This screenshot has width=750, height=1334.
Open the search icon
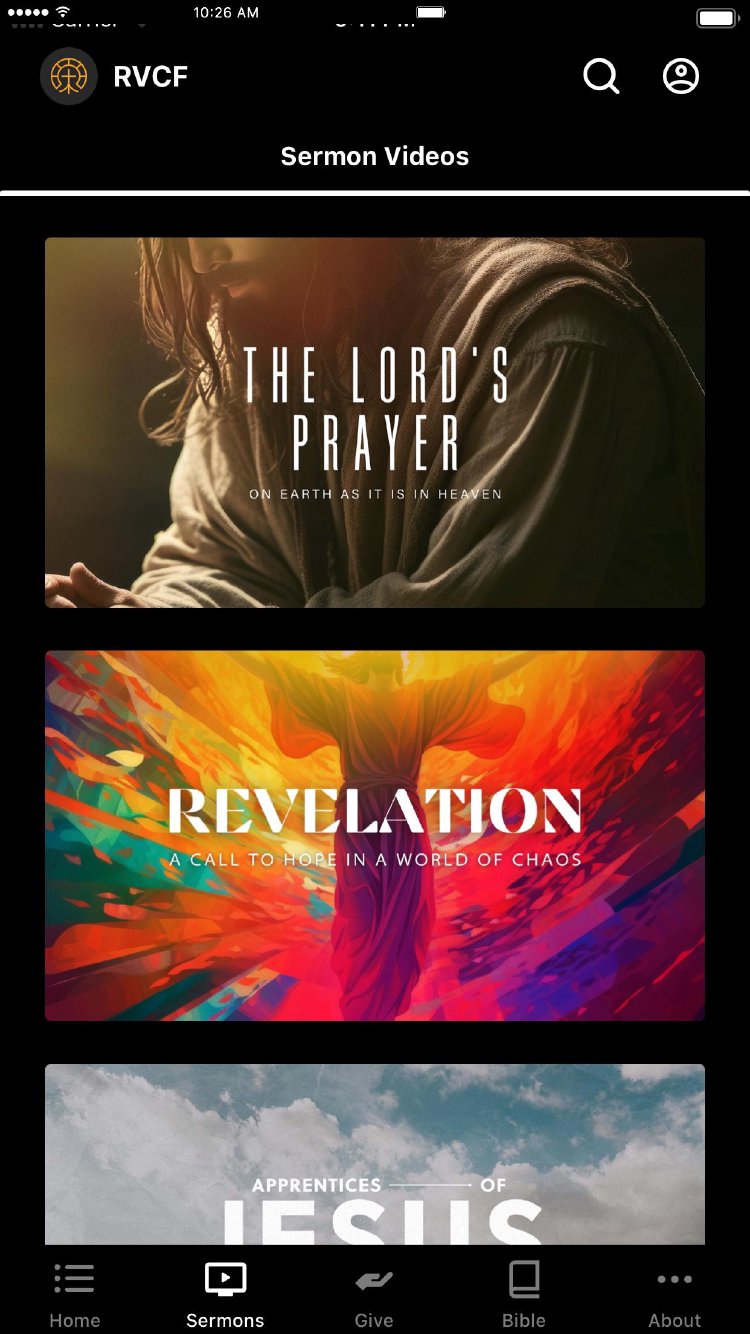601,76
